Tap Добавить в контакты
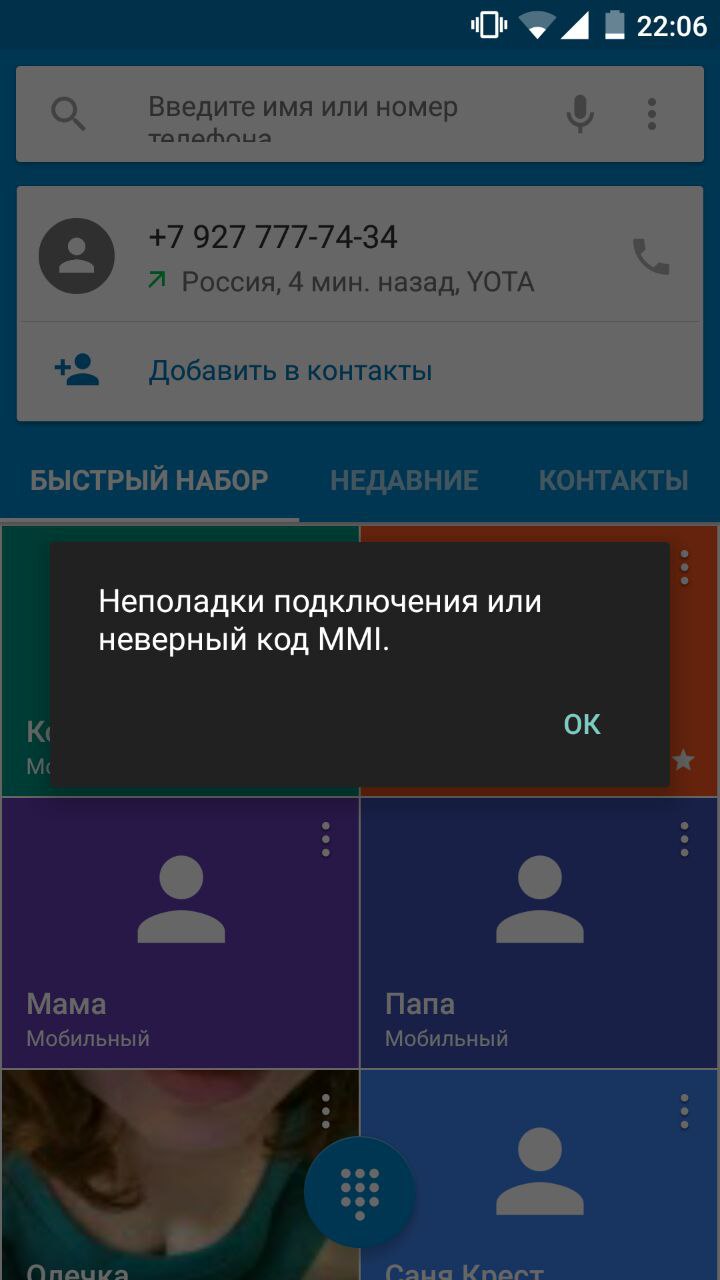This screenshot has width=720, height=1280. pos(290,371)
